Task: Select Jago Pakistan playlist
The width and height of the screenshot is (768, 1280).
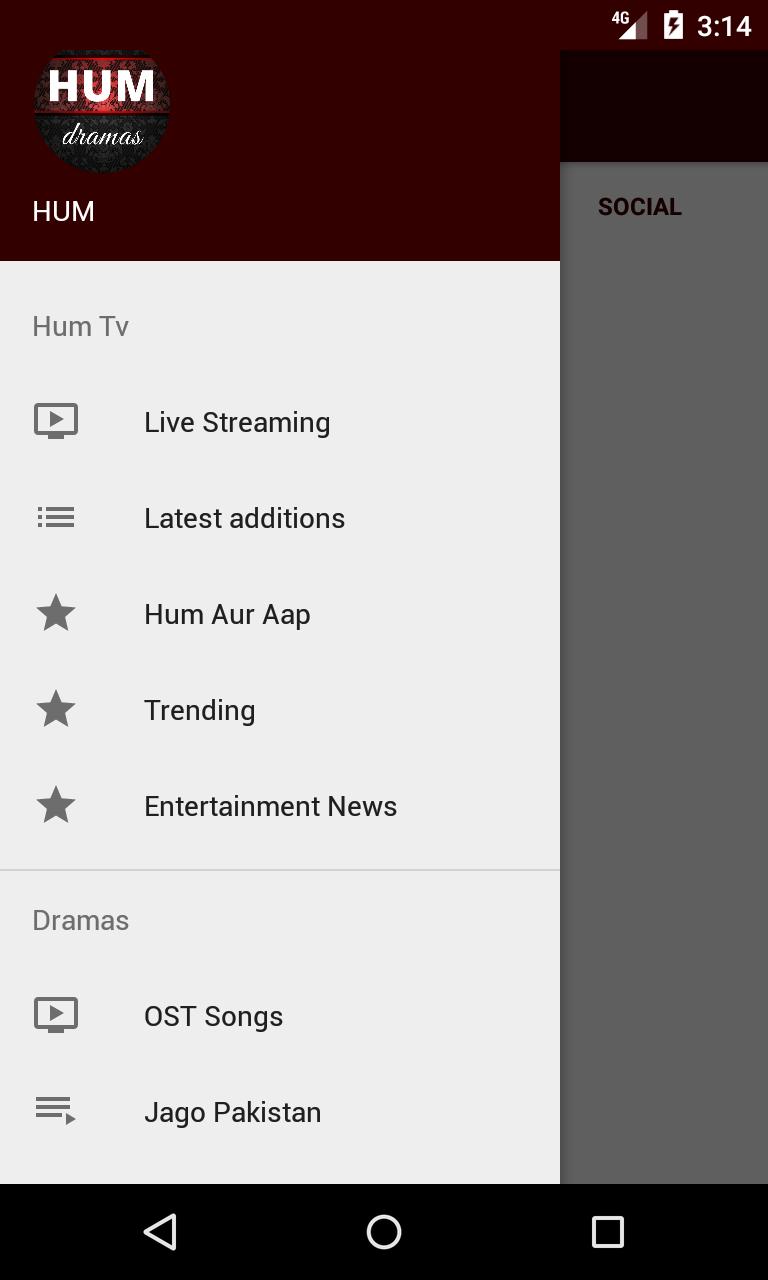Action: (232, 1112)
